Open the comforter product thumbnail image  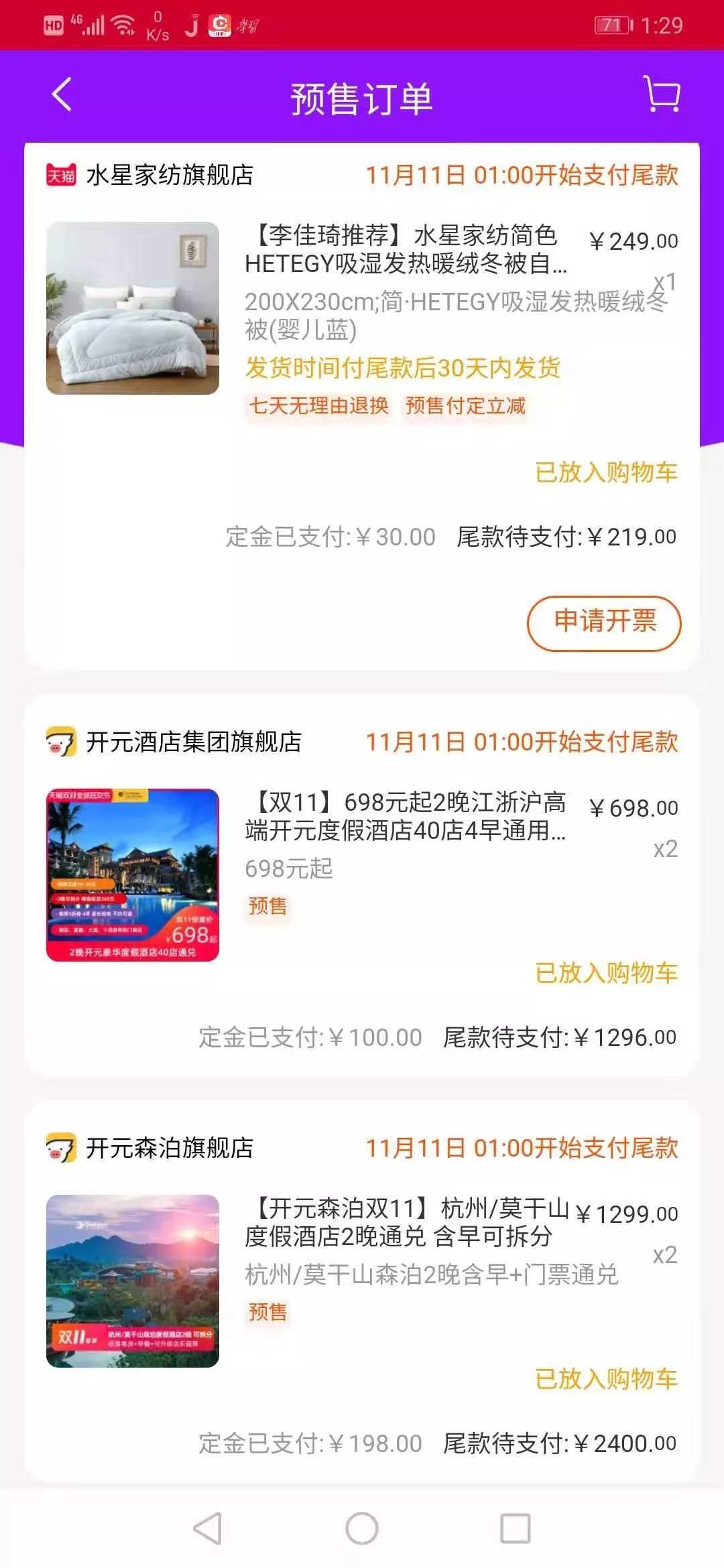click(x=132, y=308)
